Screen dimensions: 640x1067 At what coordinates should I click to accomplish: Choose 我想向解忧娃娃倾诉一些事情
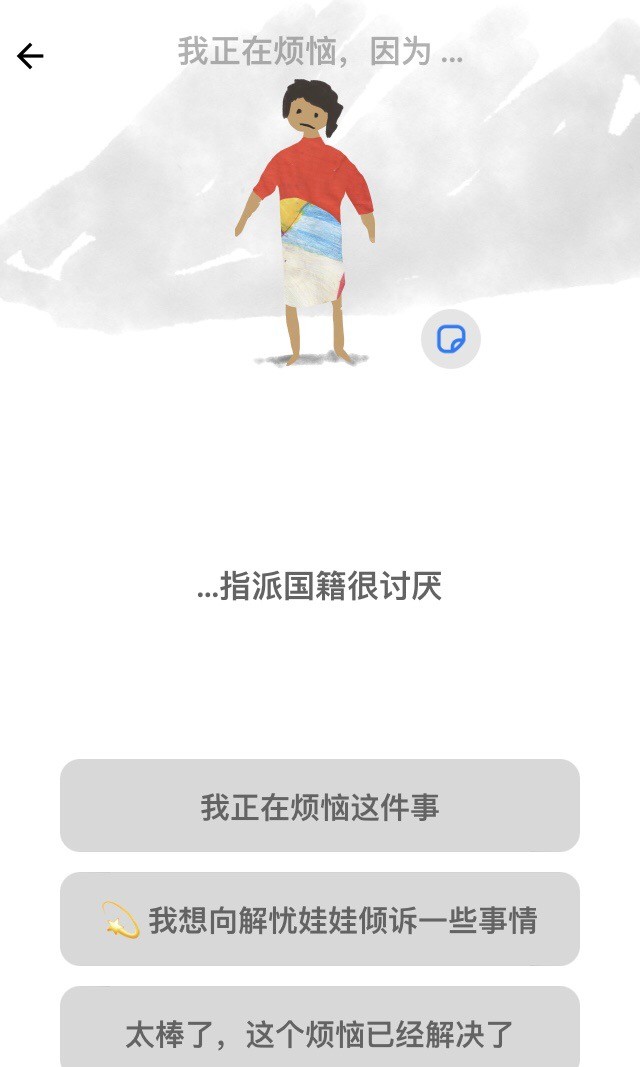tap(320, 919)
